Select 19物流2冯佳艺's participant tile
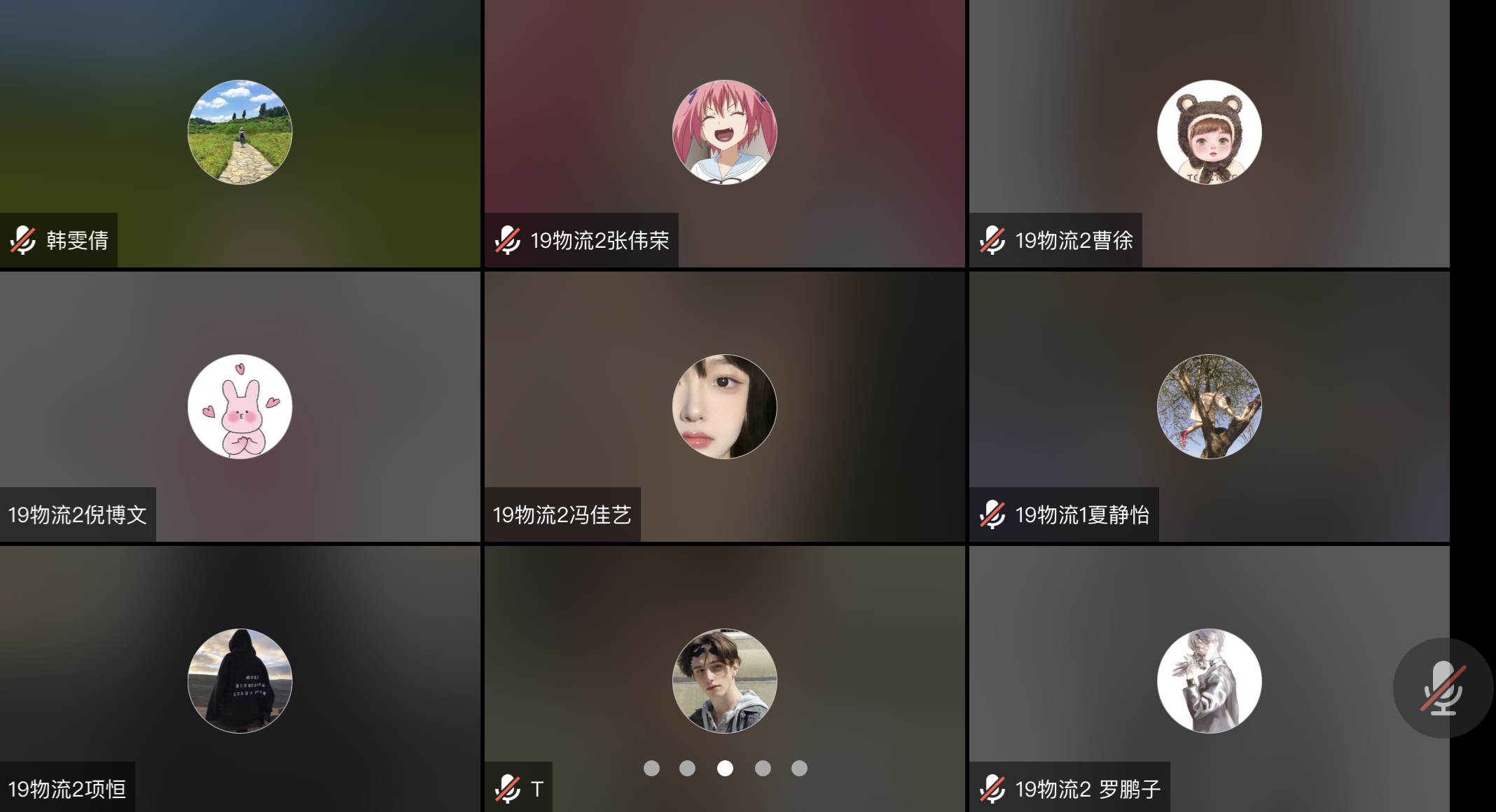Viewport: 1496px width, 812px height. point(724,407)
